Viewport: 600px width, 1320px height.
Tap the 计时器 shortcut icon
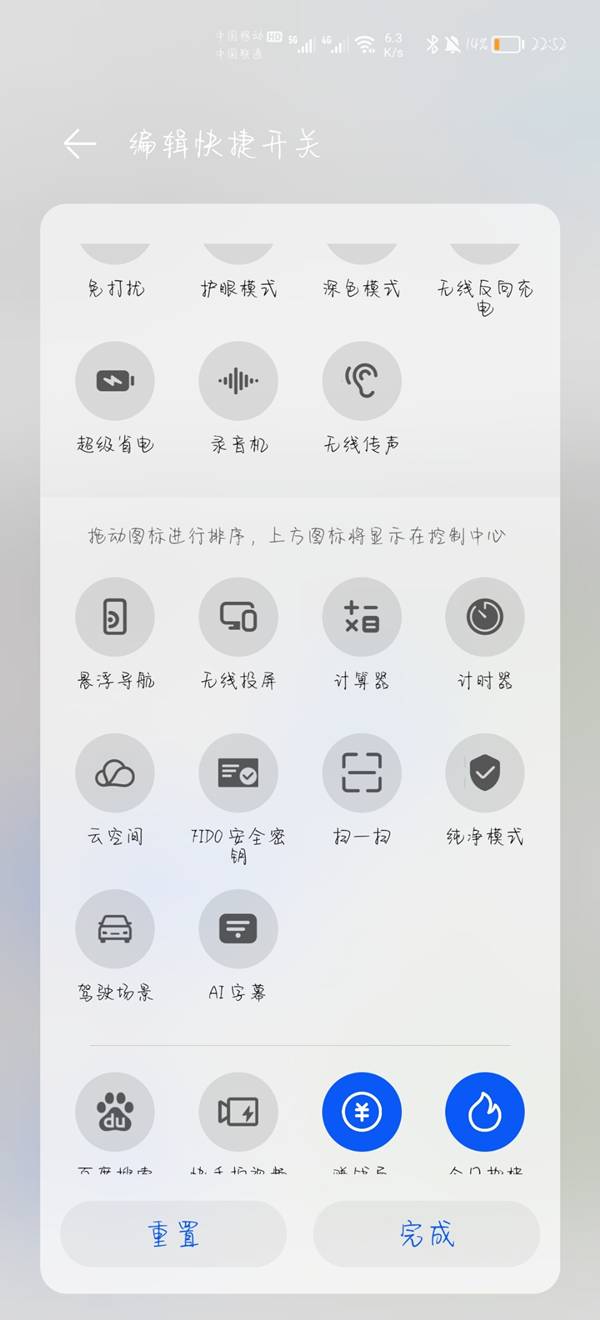[x=484, y=617]
